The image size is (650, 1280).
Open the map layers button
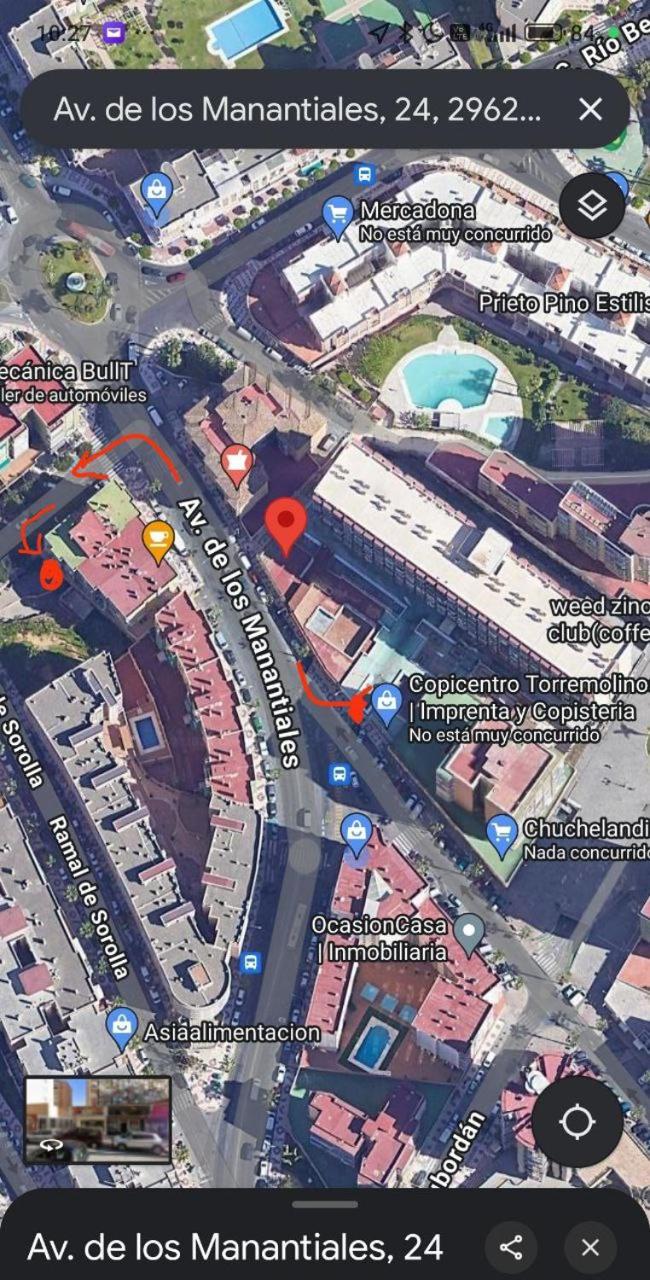592,205
